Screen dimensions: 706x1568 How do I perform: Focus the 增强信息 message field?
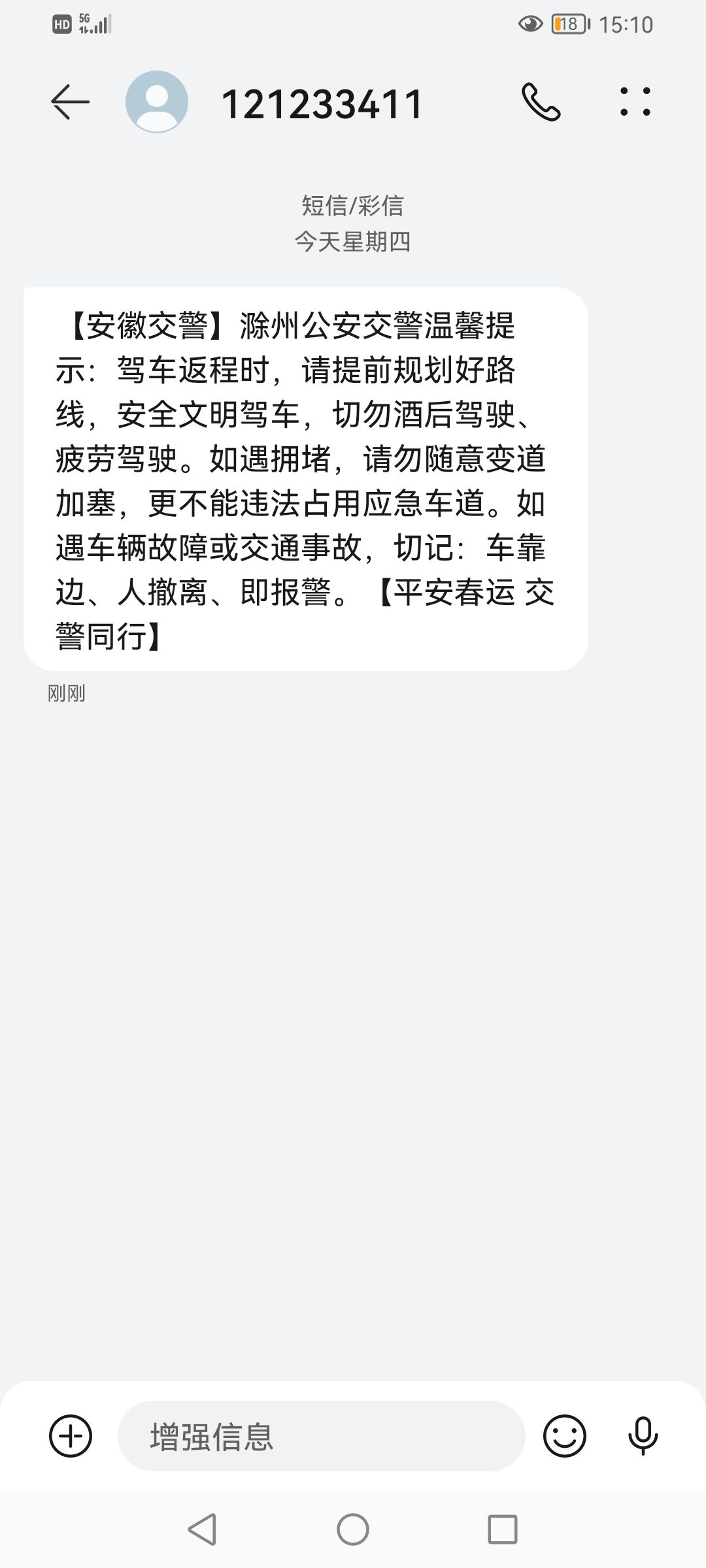[x=320, y=1436]
